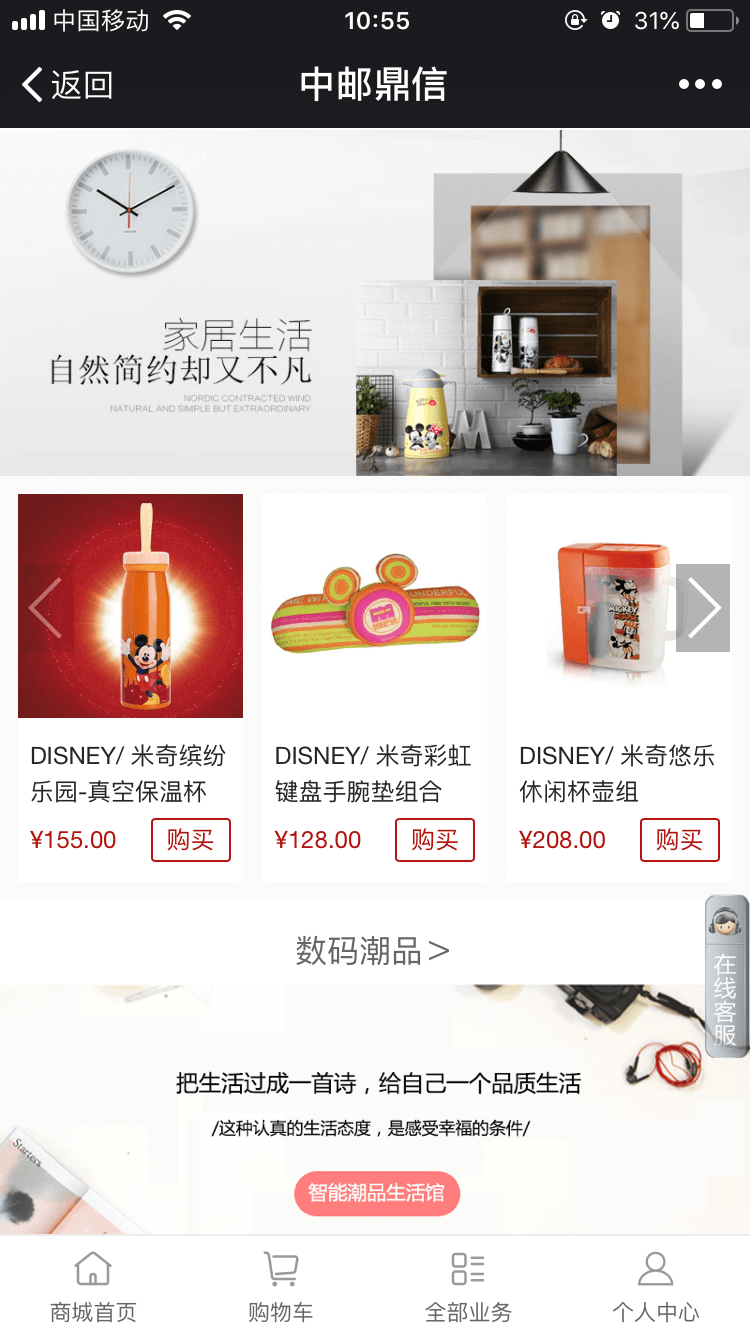Purchase the ¥208.00 米奇悠乐休闲杯壶组
Viewport: 750px width, 1334px height.
tap(679, 840)
